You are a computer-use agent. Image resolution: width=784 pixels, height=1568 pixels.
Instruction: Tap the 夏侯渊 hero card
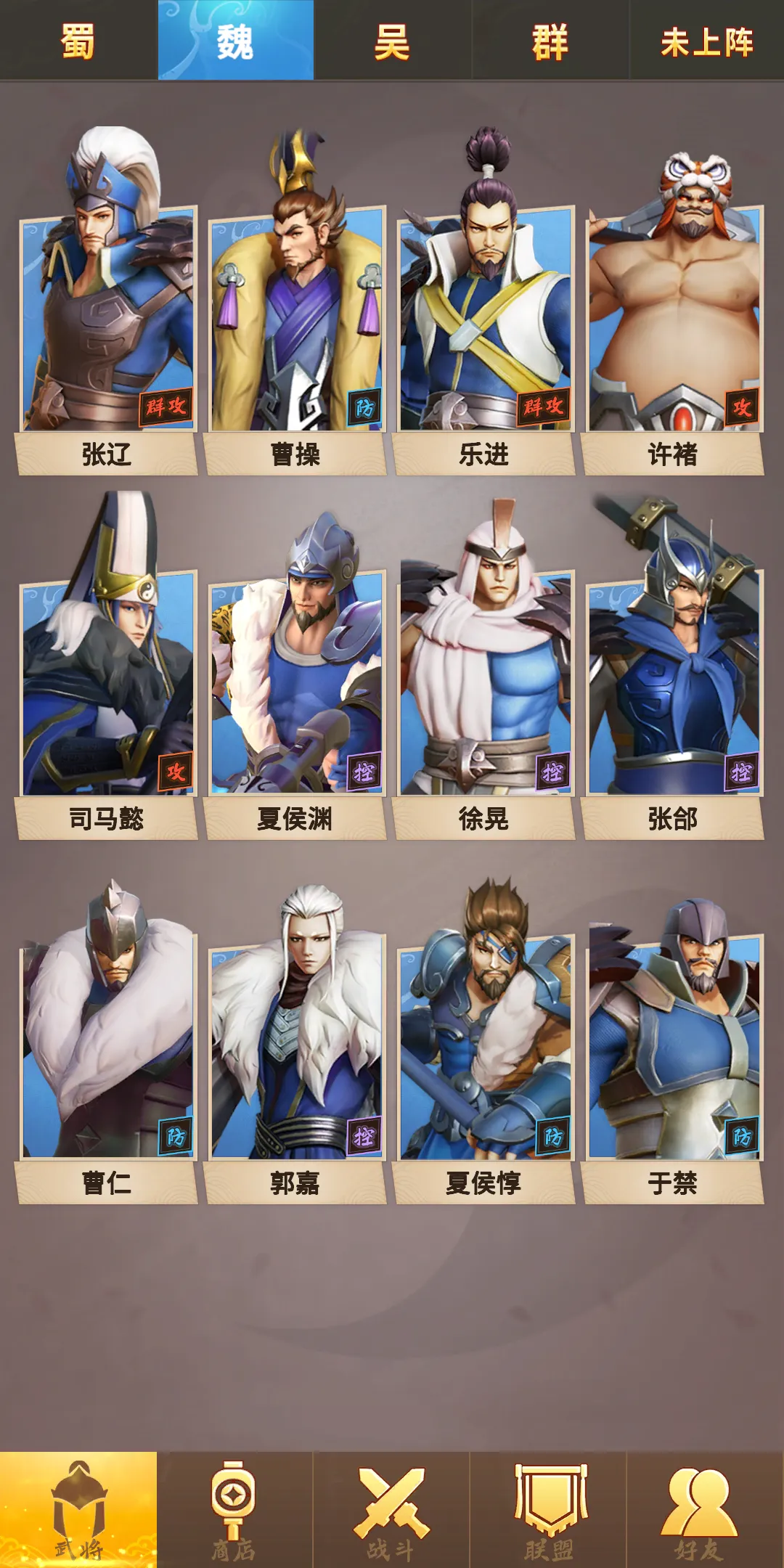[x=296, y=682]
